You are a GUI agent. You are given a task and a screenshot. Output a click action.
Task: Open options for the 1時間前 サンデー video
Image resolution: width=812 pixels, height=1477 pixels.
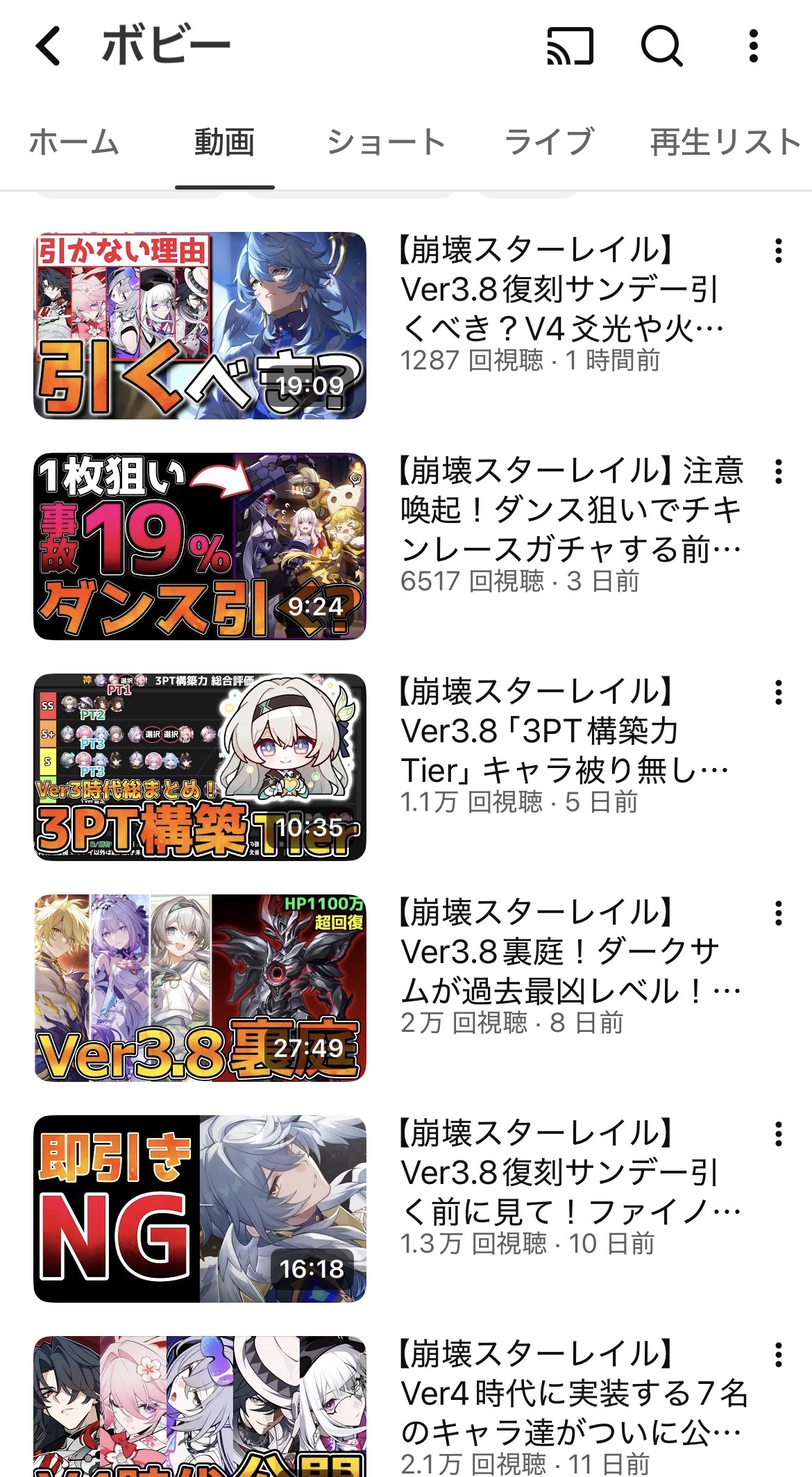click(779, 251)
